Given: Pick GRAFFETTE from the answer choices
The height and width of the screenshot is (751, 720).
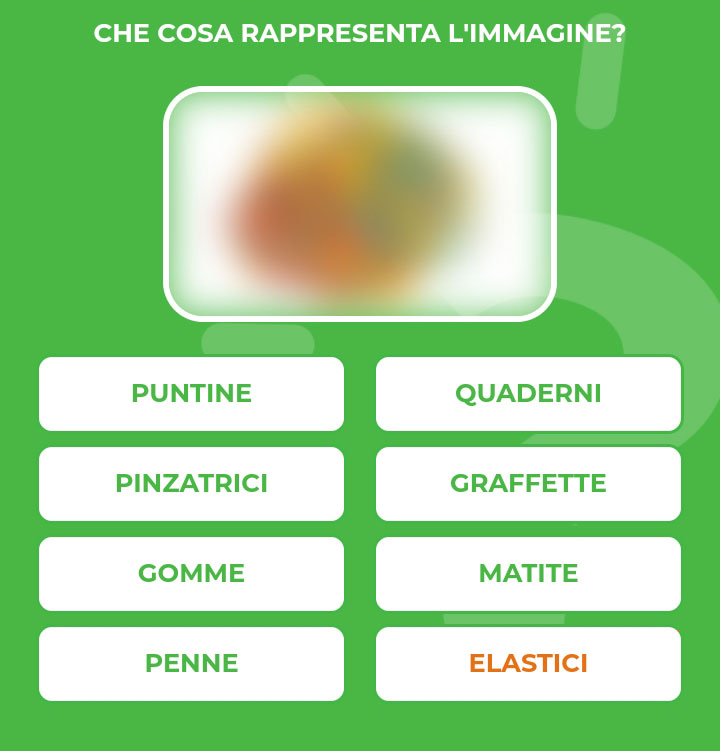Looking at the screenshot, I should pyautogui.click(x=528, y=484).
